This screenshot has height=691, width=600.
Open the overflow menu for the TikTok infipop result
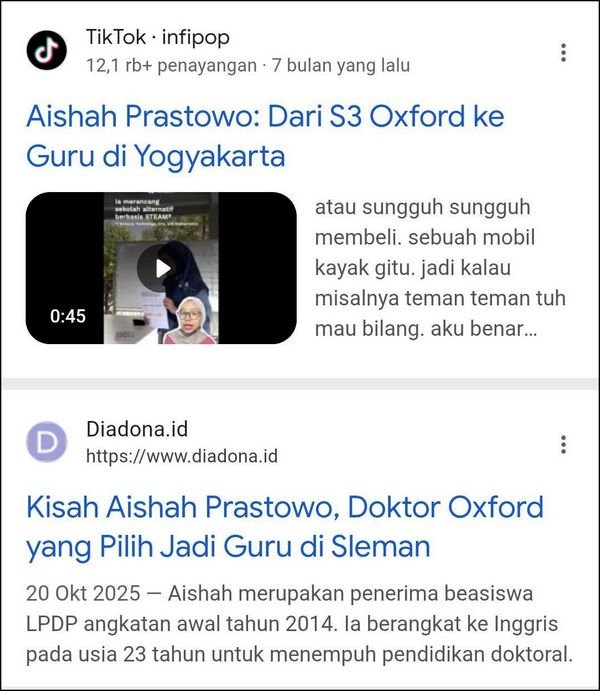[x=564, y=52]
